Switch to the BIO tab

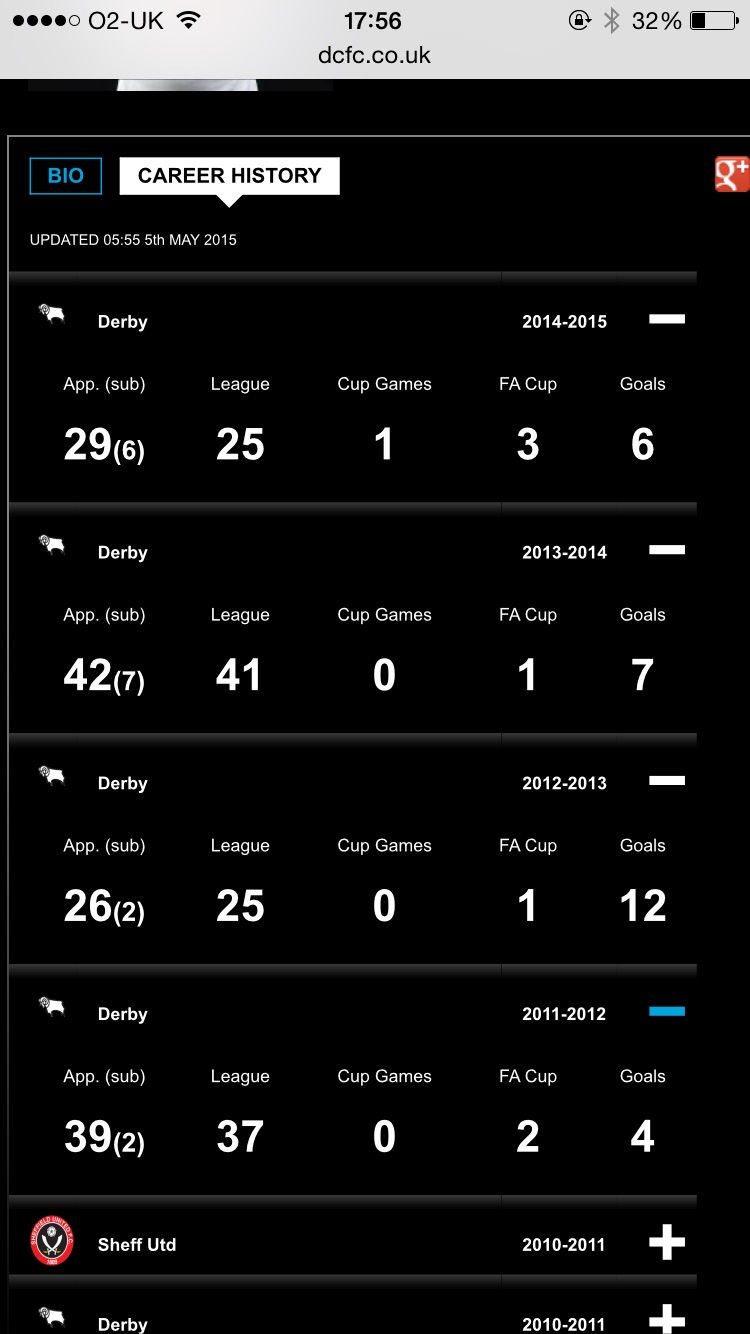pyautogui.click(x=65, y=176)
